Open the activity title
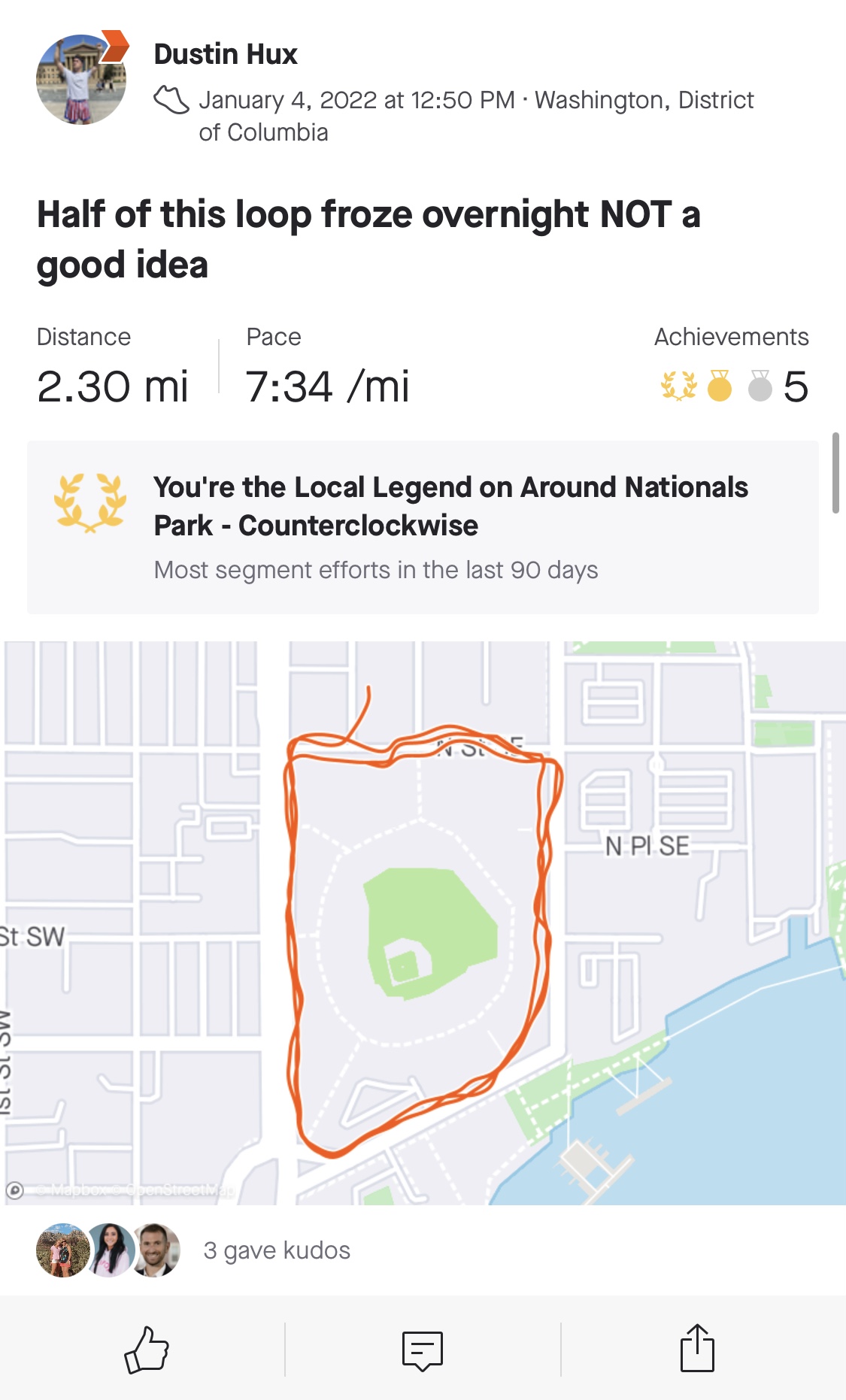The image size is (846, 1400). tap(368, 239)
